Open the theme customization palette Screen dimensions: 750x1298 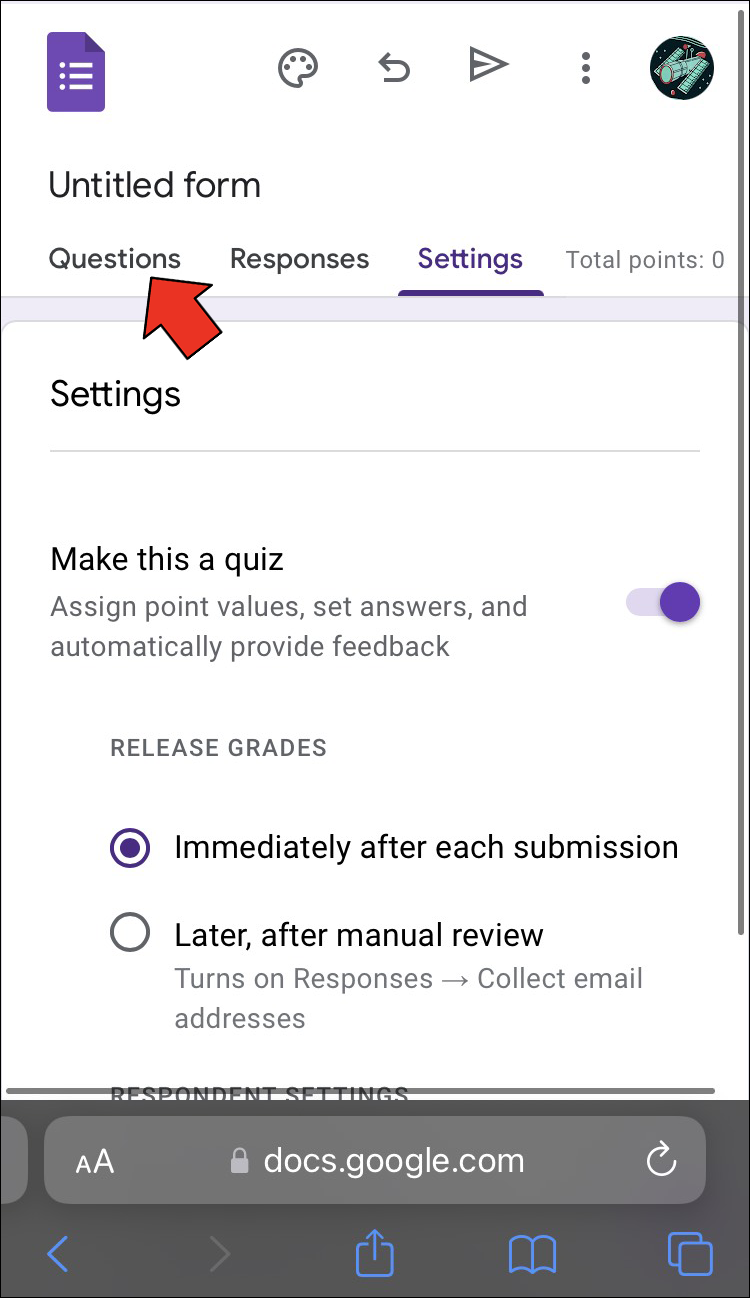tap(297, 68)
